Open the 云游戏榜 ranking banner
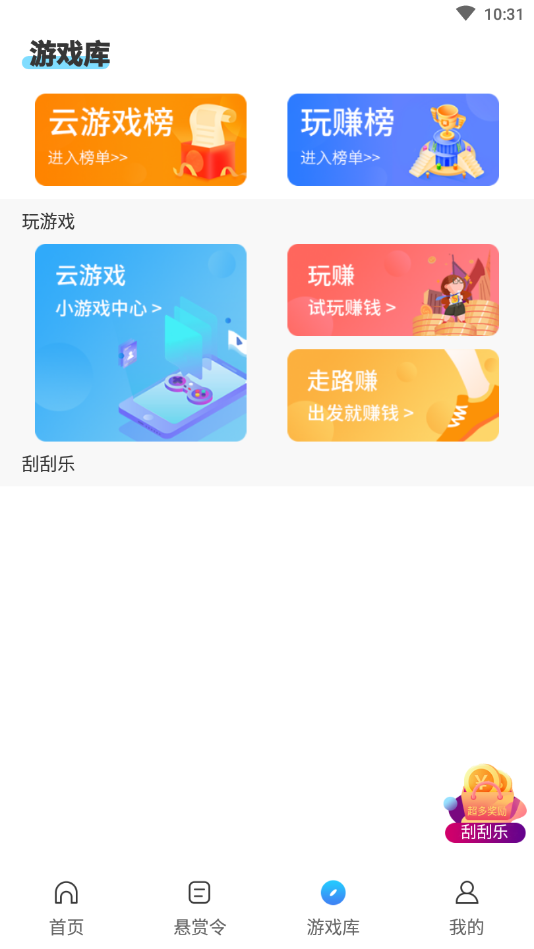 (x=140, y=139)
